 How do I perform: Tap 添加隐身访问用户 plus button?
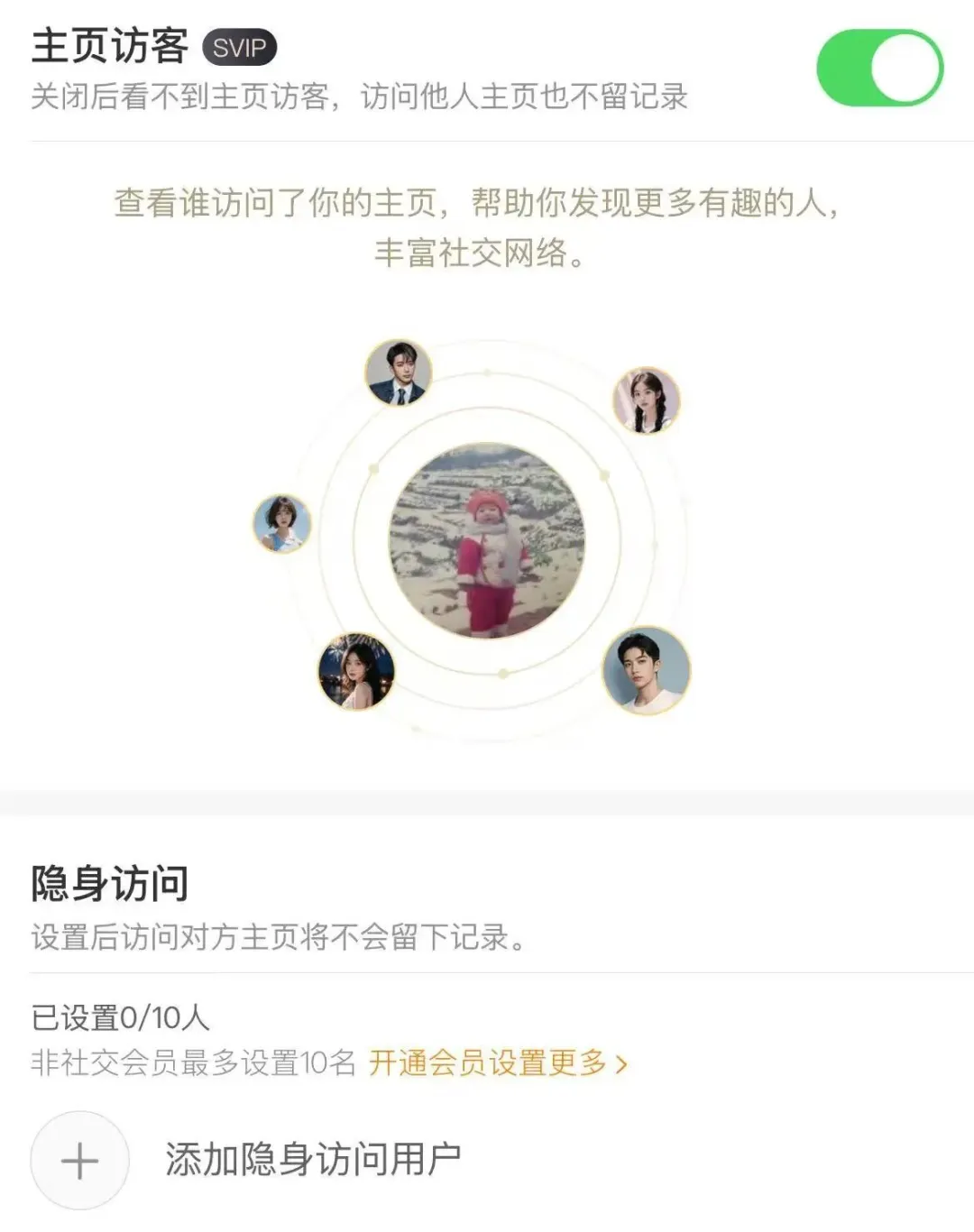click(79, 1160)
